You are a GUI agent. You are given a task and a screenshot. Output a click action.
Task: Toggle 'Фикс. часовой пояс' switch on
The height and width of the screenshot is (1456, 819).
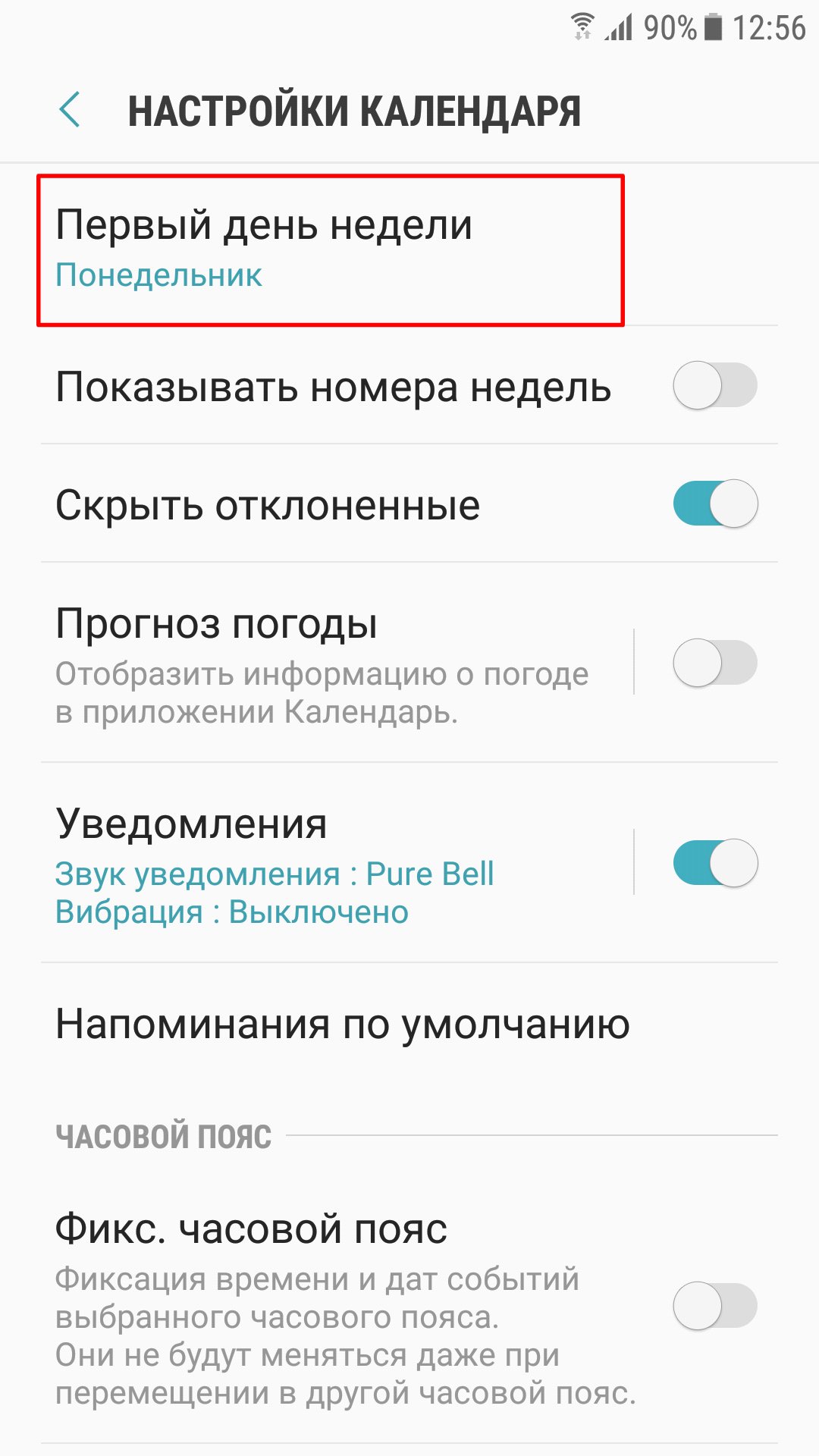[x=714, y=1306]
